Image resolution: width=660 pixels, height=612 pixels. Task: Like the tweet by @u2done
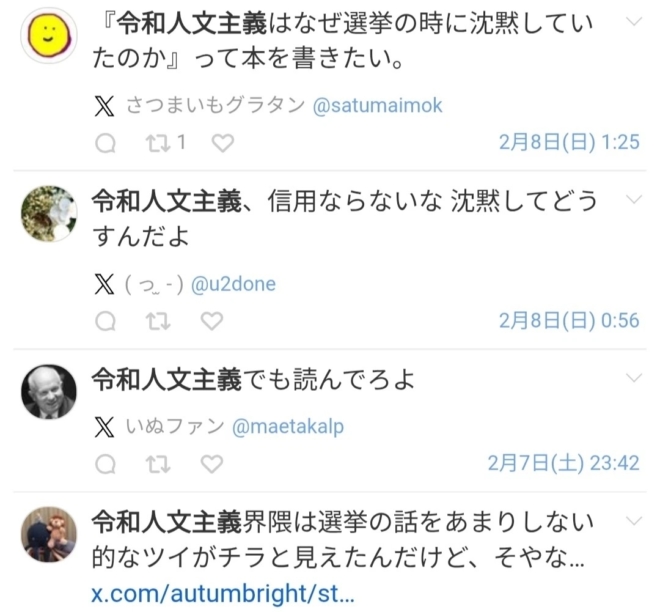[x=211, y=321]
